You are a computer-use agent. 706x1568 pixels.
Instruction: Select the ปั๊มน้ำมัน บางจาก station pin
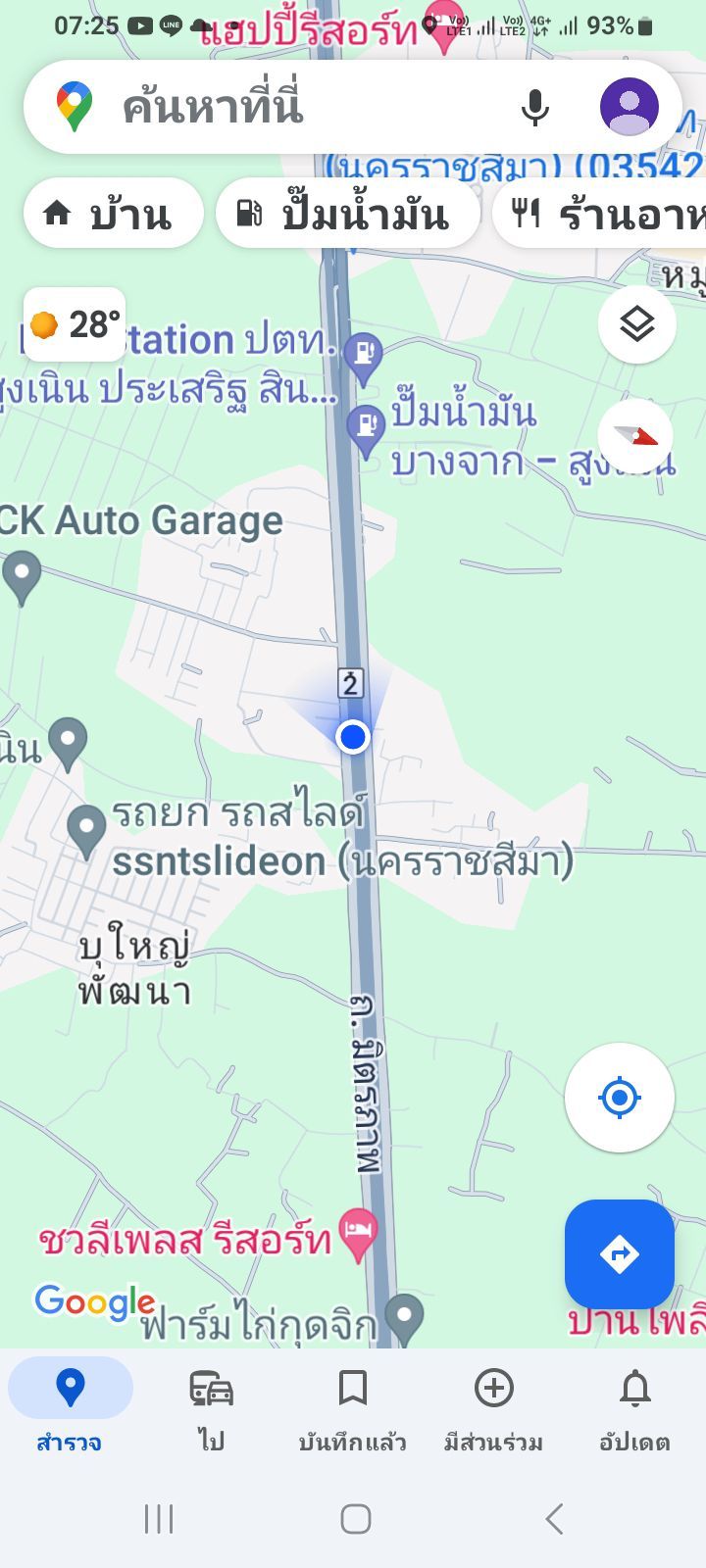(x=367, y=428)
